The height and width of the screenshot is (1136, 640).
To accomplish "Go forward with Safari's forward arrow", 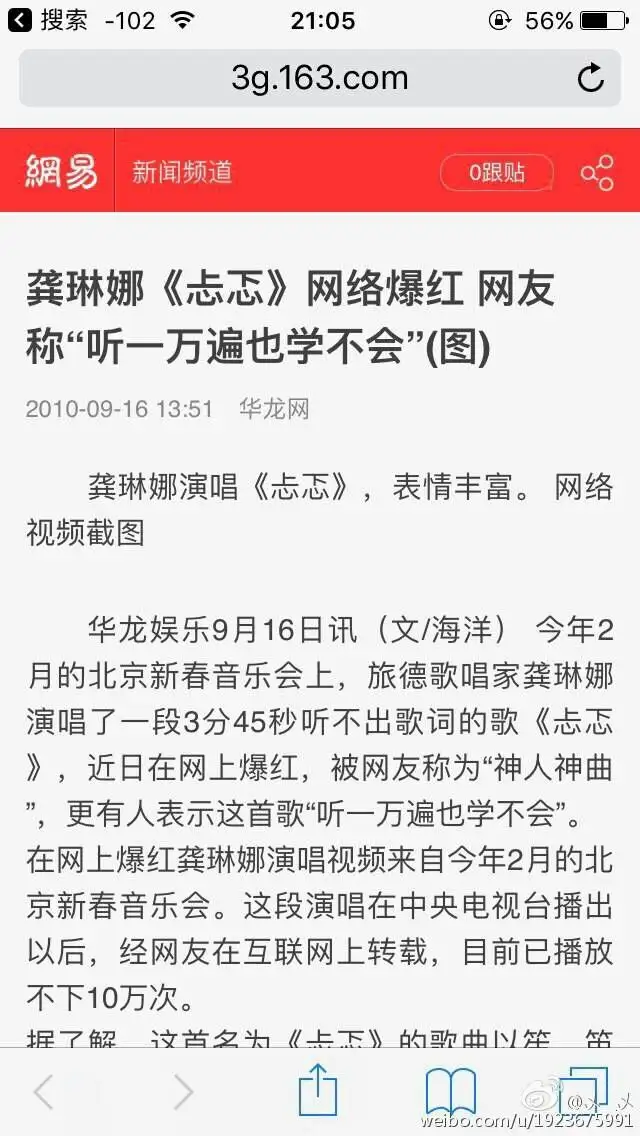I will point(183,1091).
